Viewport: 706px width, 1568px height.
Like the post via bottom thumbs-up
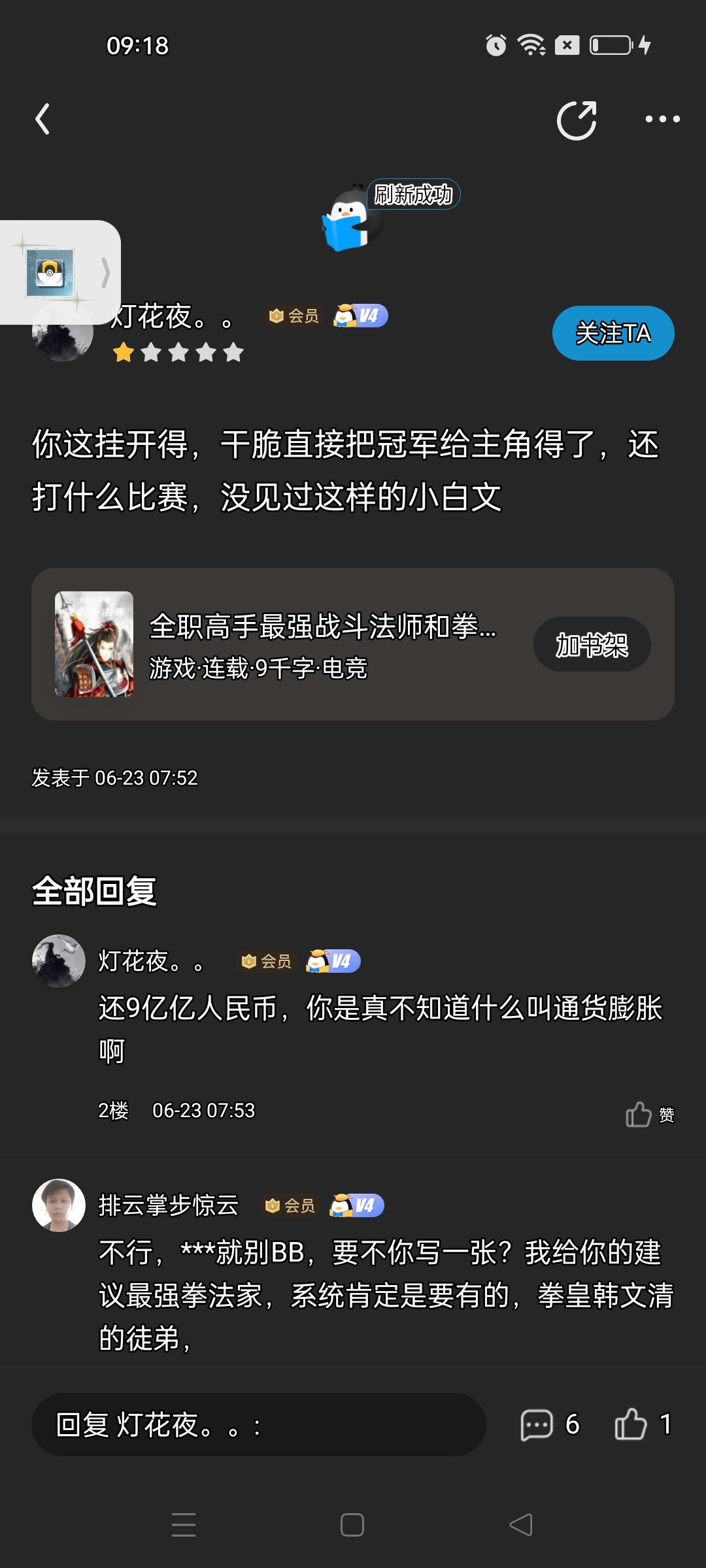[x=631, y=1424]
